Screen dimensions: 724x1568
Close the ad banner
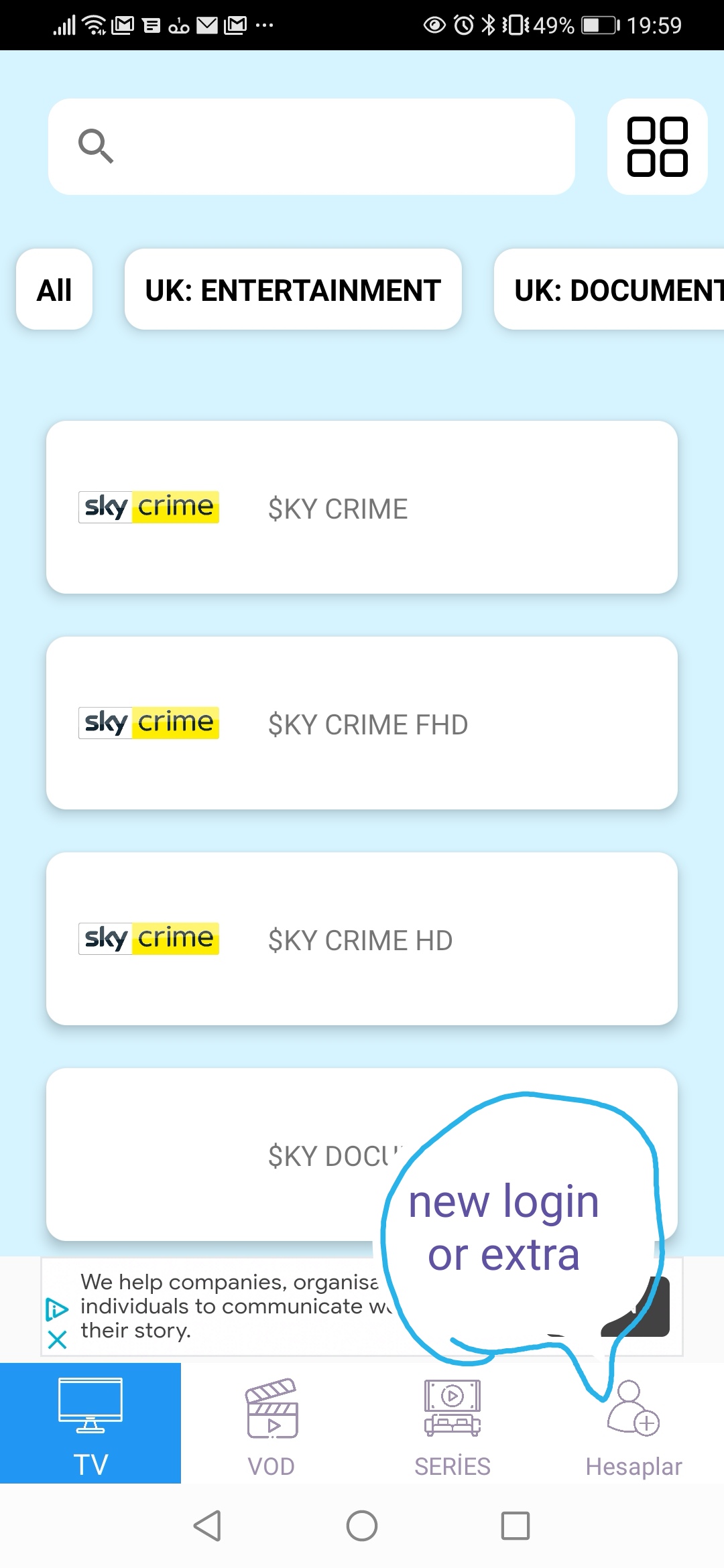coord(58,1340)
